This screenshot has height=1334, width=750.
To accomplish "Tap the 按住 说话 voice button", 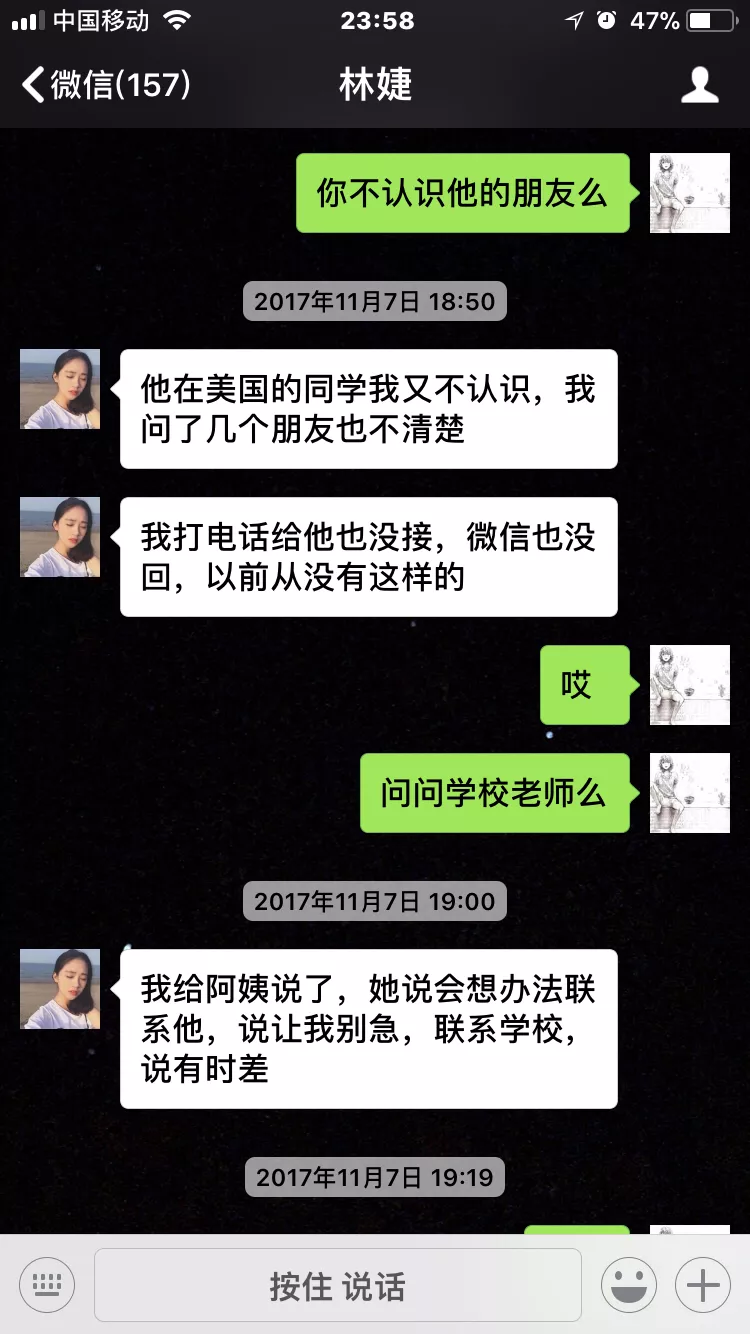I will [337, 1285].
